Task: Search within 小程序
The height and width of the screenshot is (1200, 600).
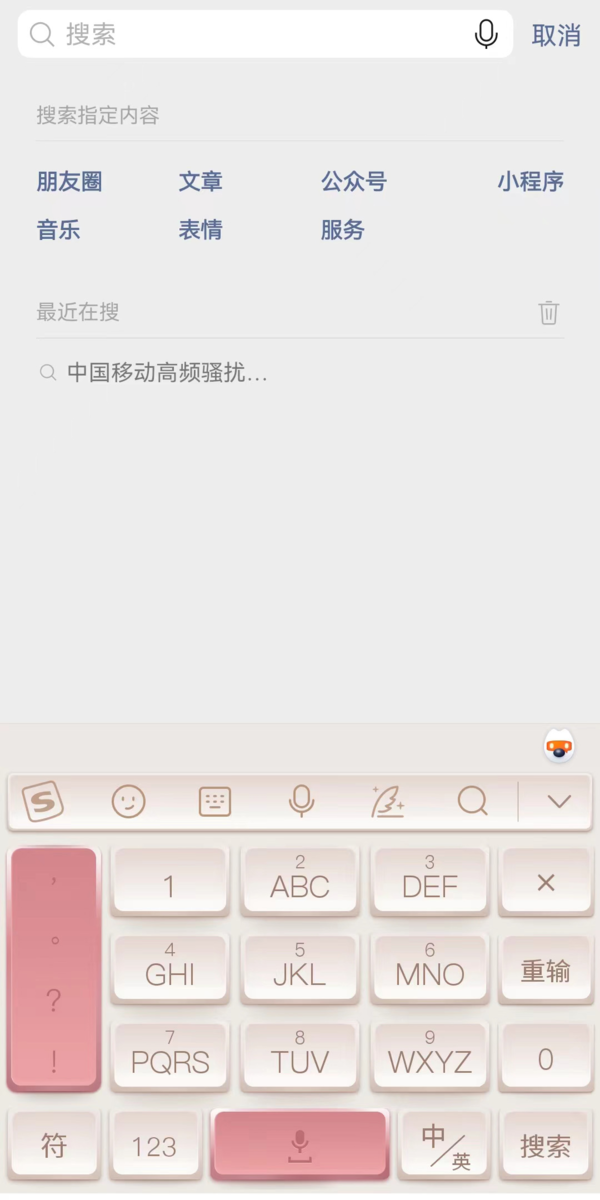Action: [530, 181]
